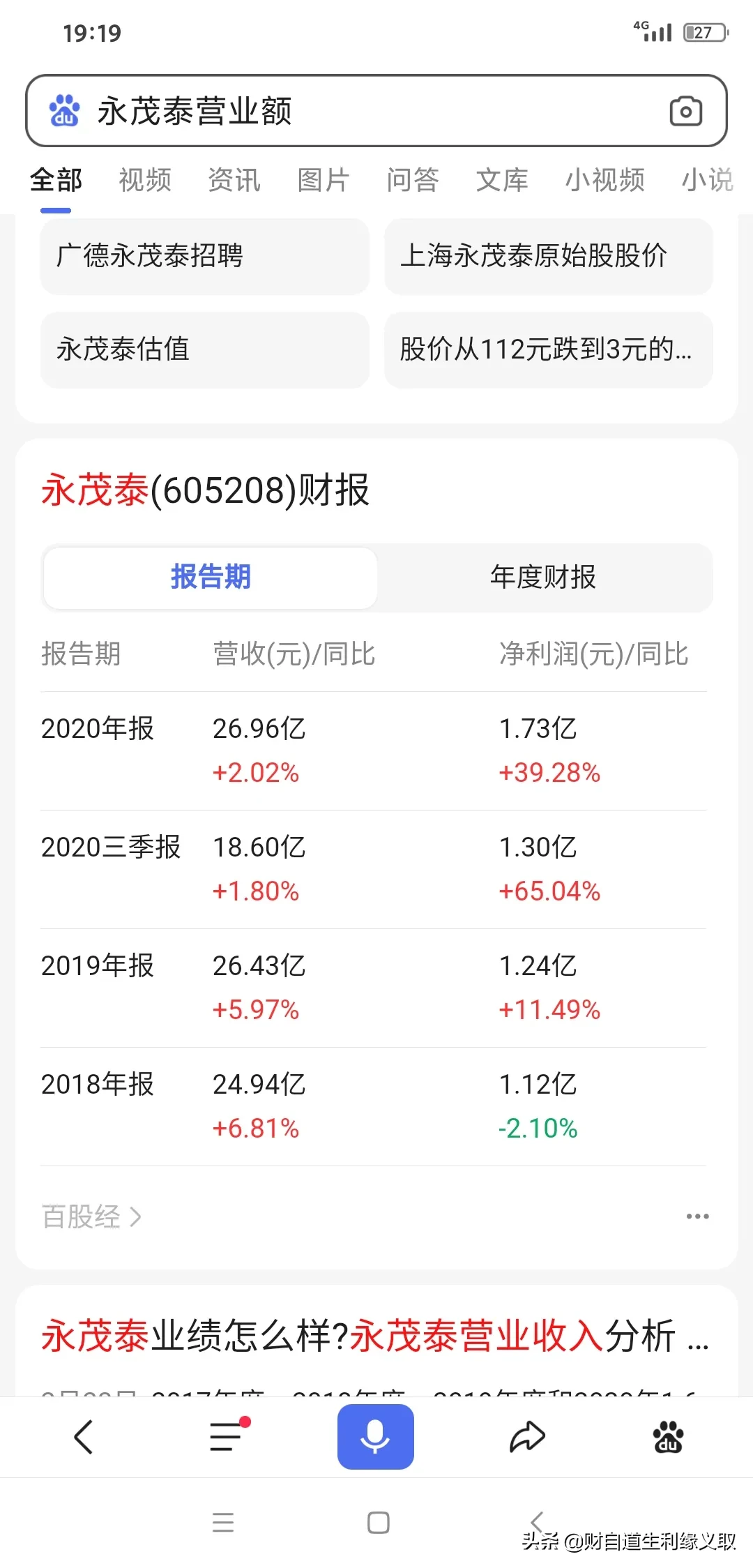
Task: Switch to the 视频 tab
Action: (145, 180)
